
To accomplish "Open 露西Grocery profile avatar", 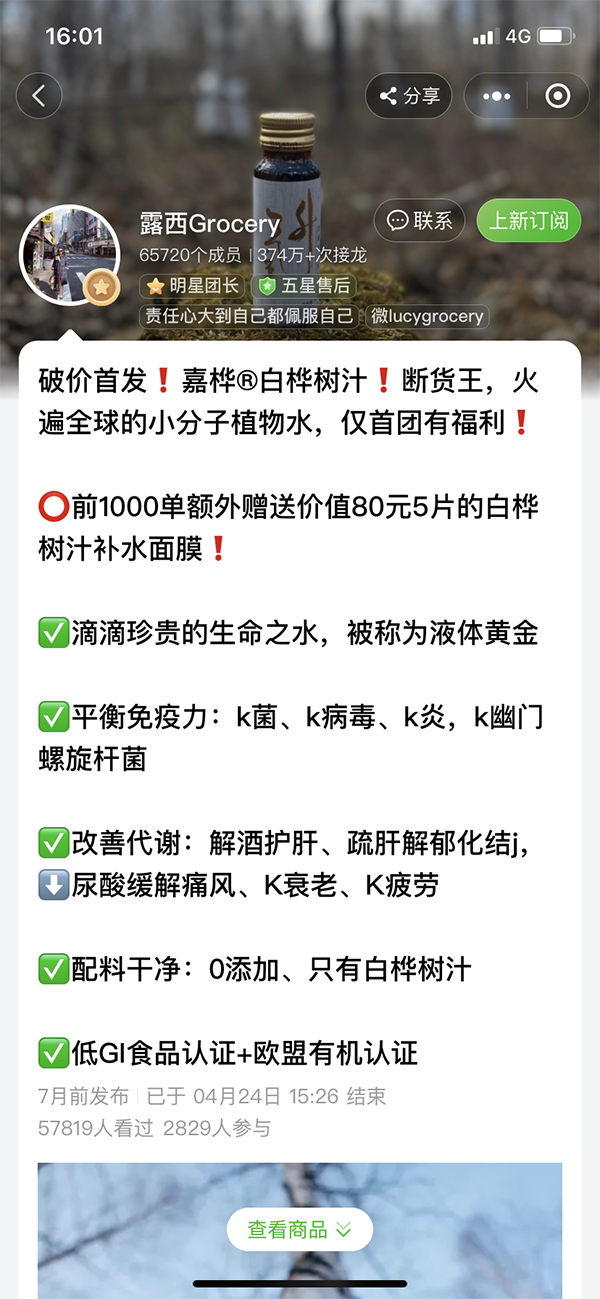I will 68,254.
